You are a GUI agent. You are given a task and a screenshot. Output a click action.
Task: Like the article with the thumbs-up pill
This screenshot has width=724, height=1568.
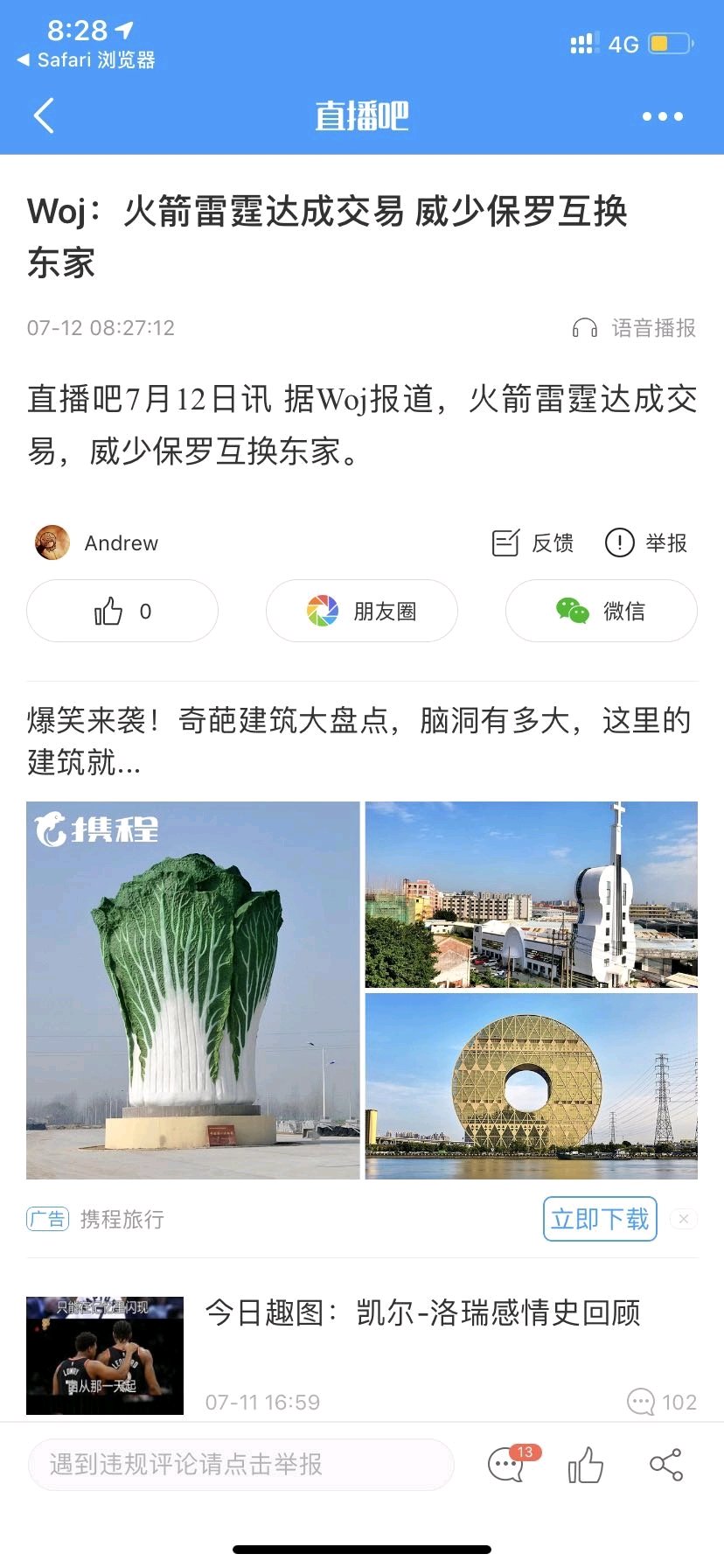click(x=122, y=611)
